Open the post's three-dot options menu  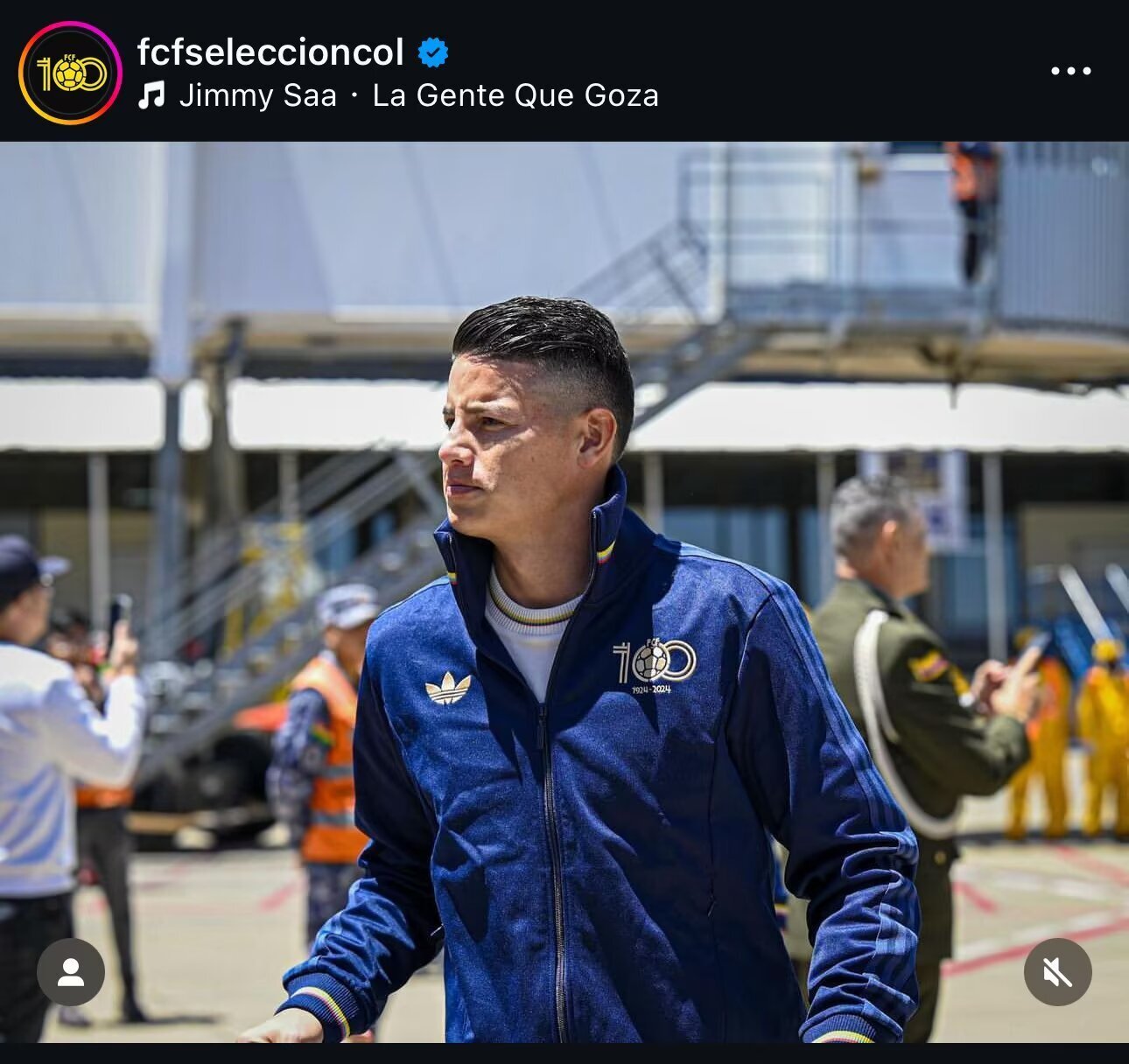click(x=1070, y=72)
